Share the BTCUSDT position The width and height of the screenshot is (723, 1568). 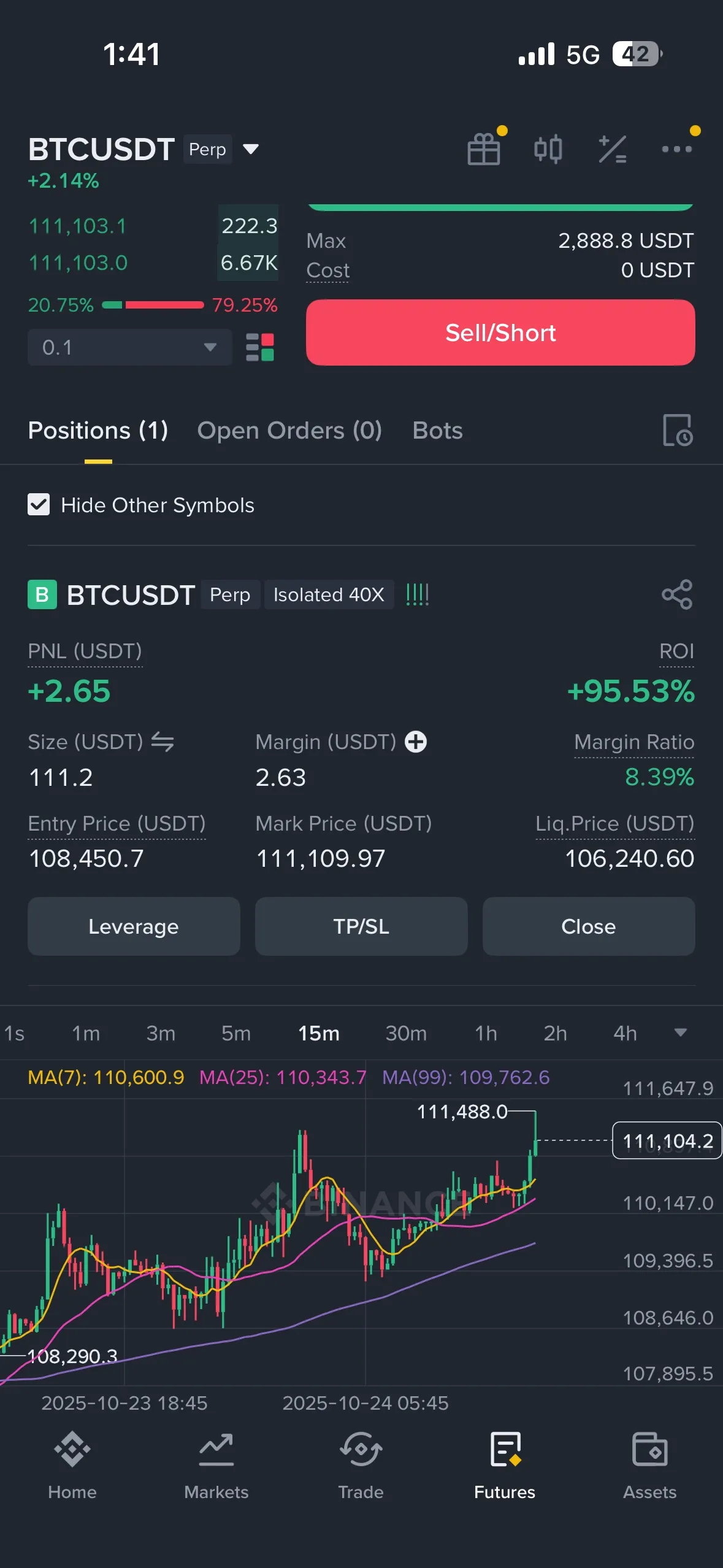pyautogui.click(x=677, y=594)
